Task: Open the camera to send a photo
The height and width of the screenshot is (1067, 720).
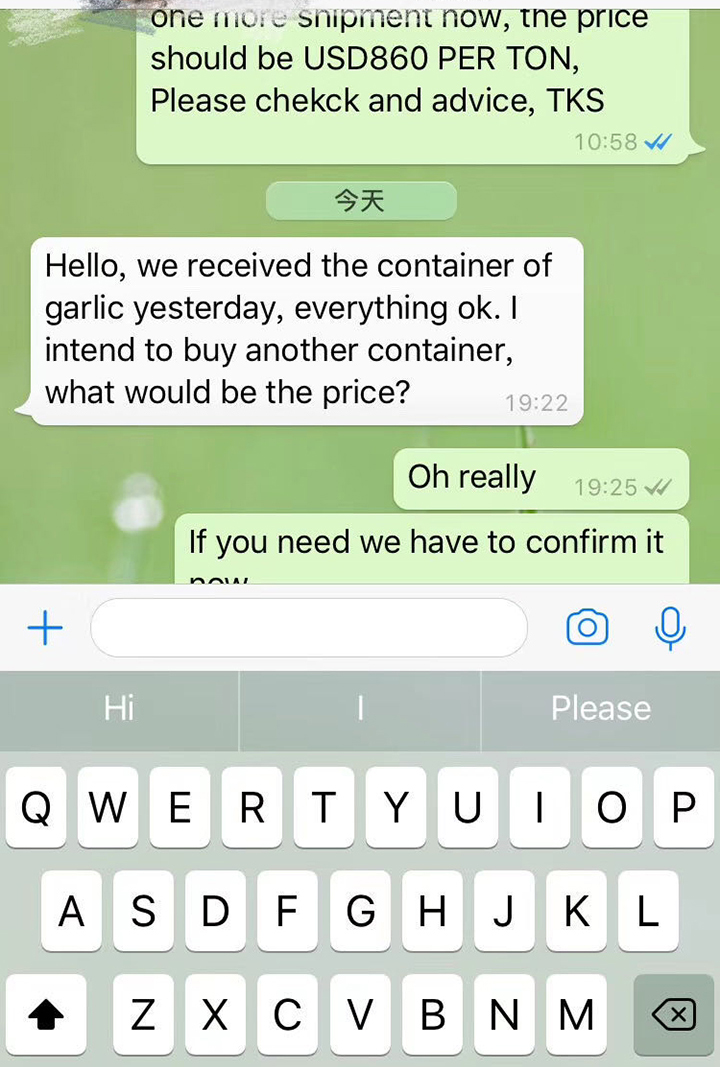Action: pos(587,628)
